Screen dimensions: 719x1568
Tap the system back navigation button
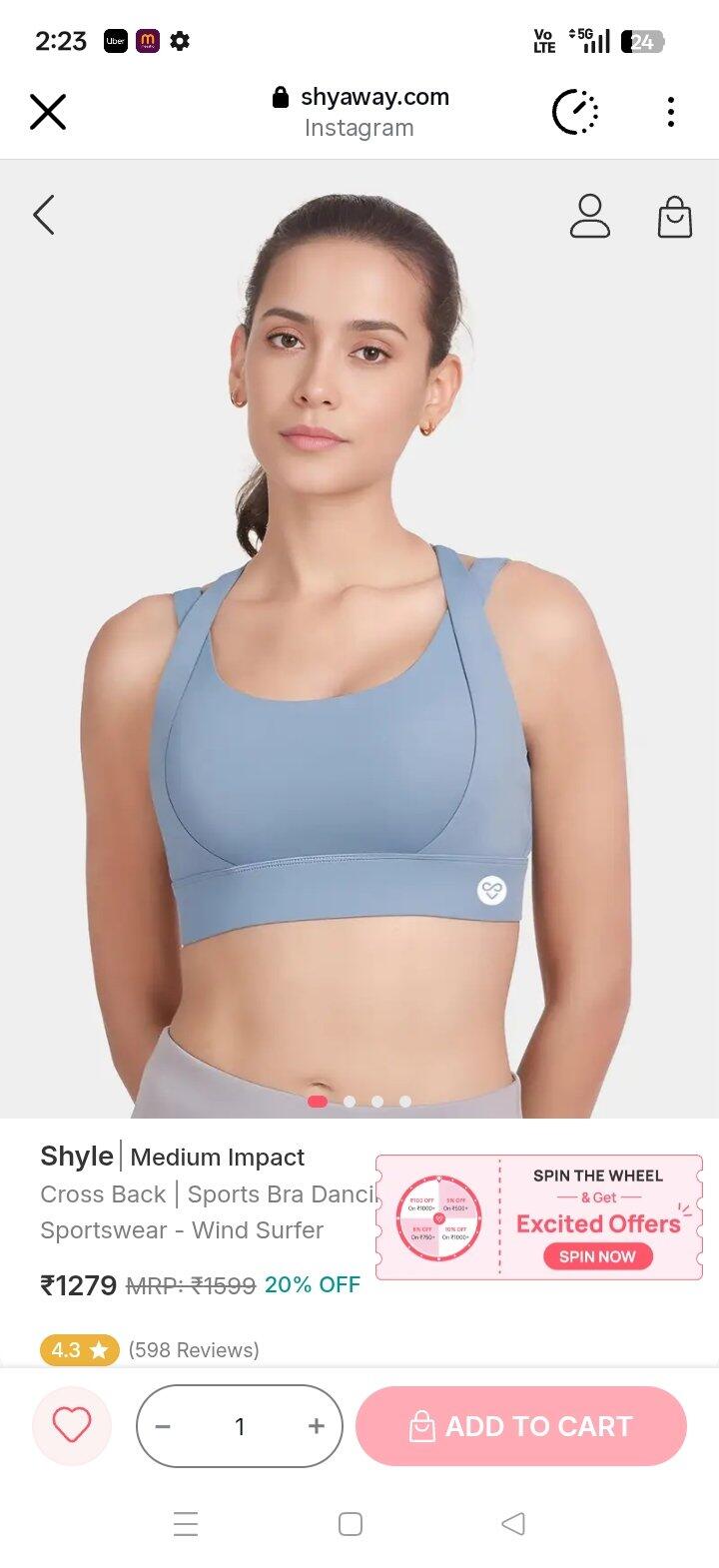tap(513, 1523)
